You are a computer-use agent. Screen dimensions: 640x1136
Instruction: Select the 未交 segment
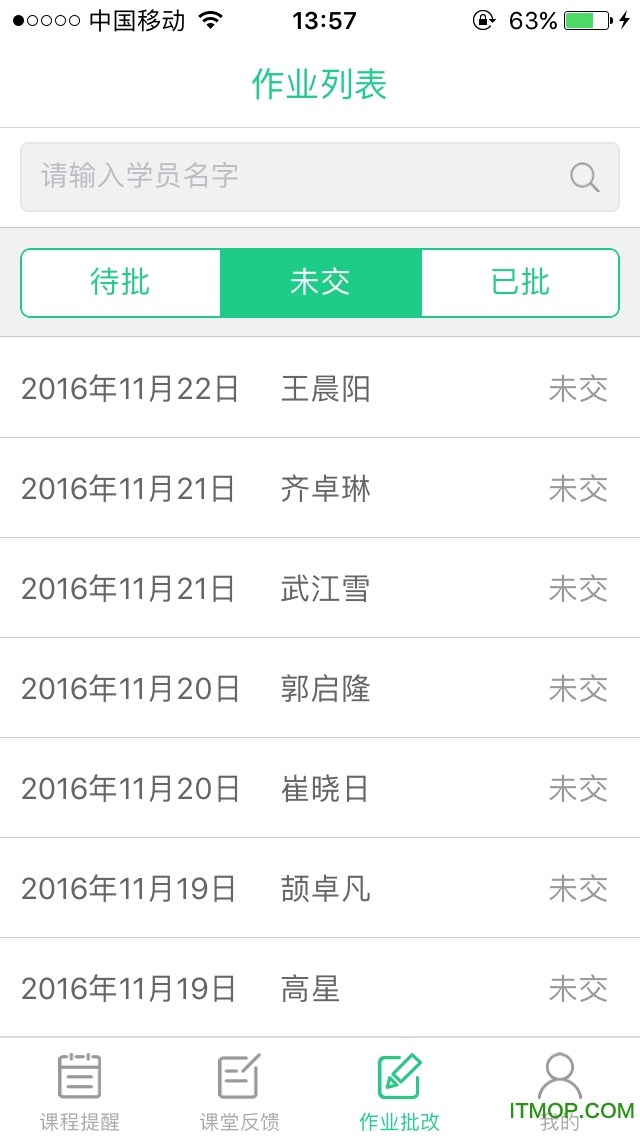point(320,283)
